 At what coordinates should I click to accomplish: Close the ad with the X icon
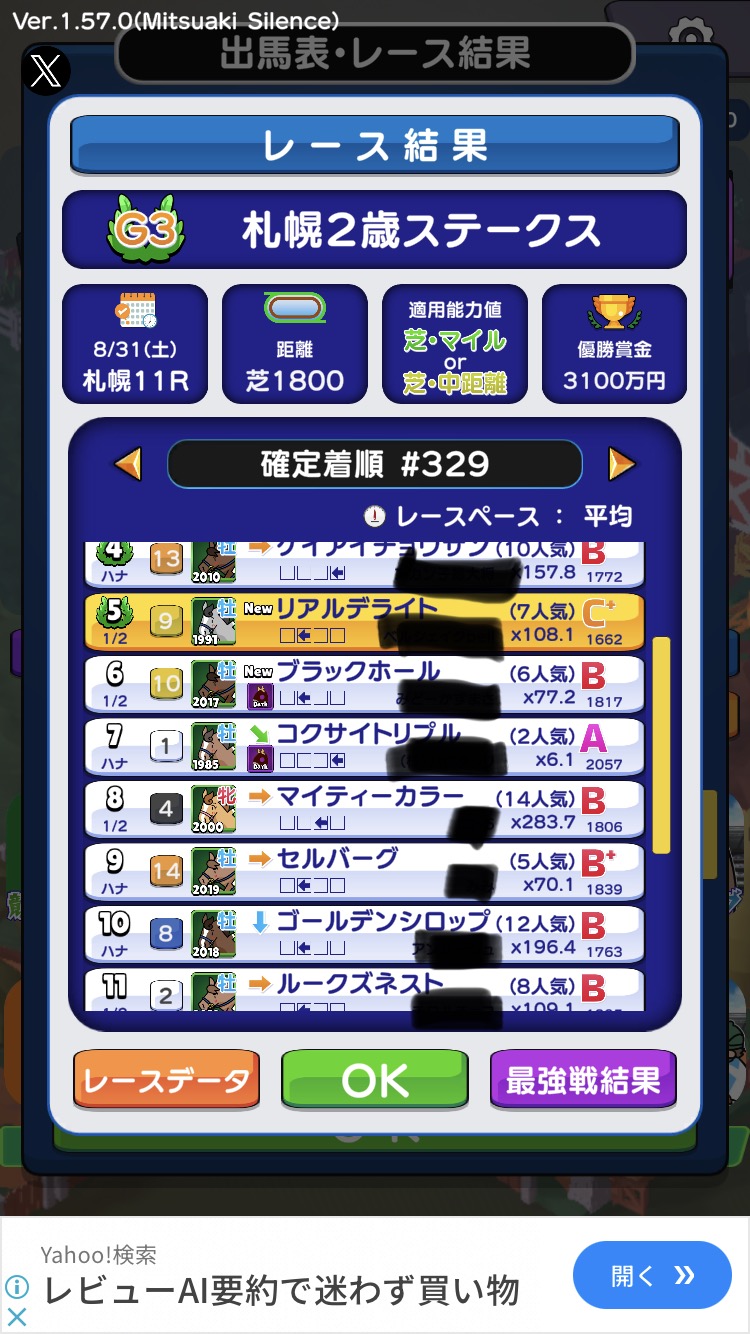tap(16, 1316)
